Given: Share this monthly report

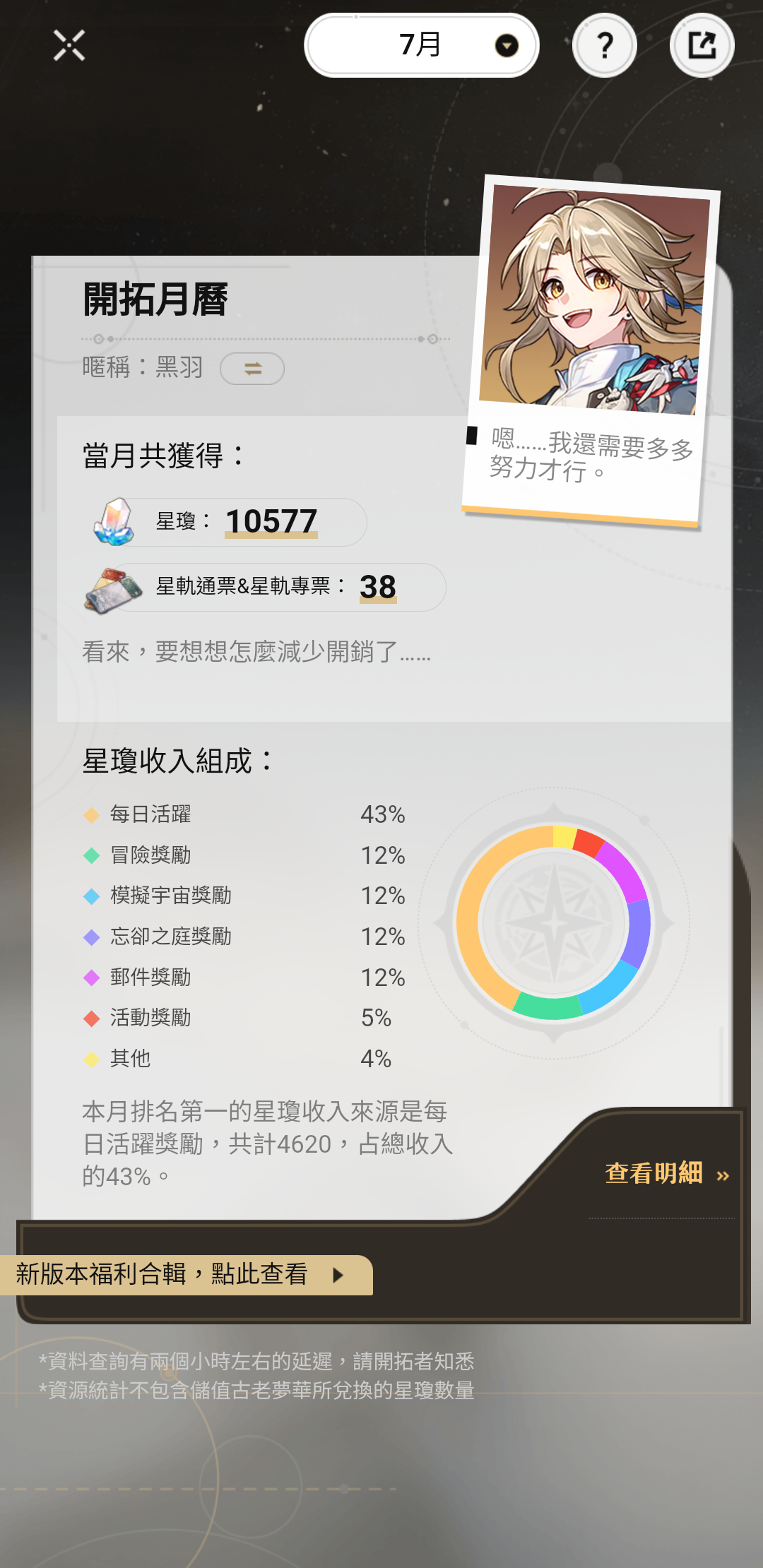Looking at the screenshot, I should pyautogui.click(x=702, y=46).
